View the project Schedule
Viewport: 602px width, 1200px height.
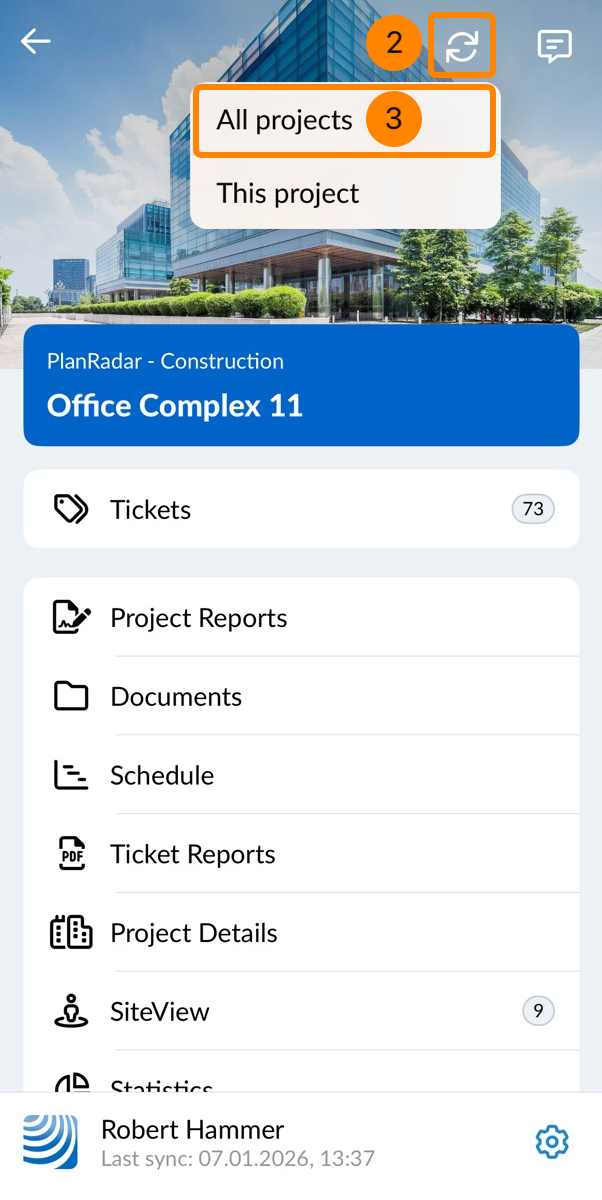coord(300,775)
